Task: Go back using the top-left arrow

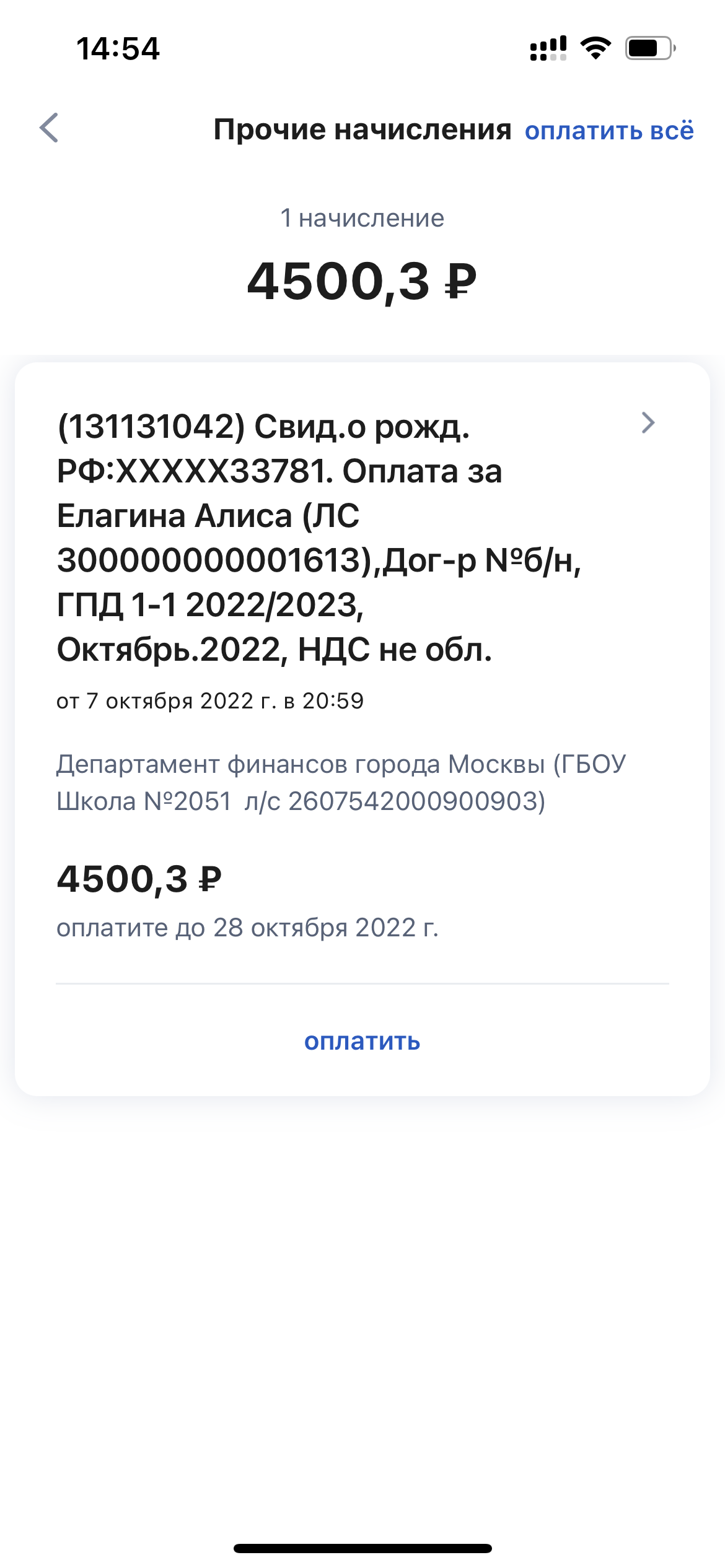Action: point(49,128)
